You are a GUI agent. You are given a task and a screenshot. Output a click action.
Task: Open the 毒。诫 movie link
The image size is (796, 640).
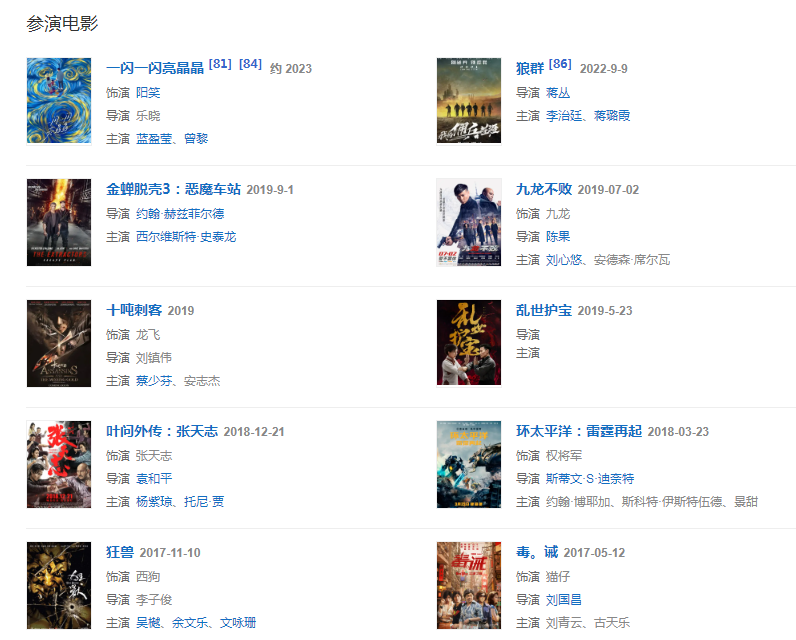[536, 552]
